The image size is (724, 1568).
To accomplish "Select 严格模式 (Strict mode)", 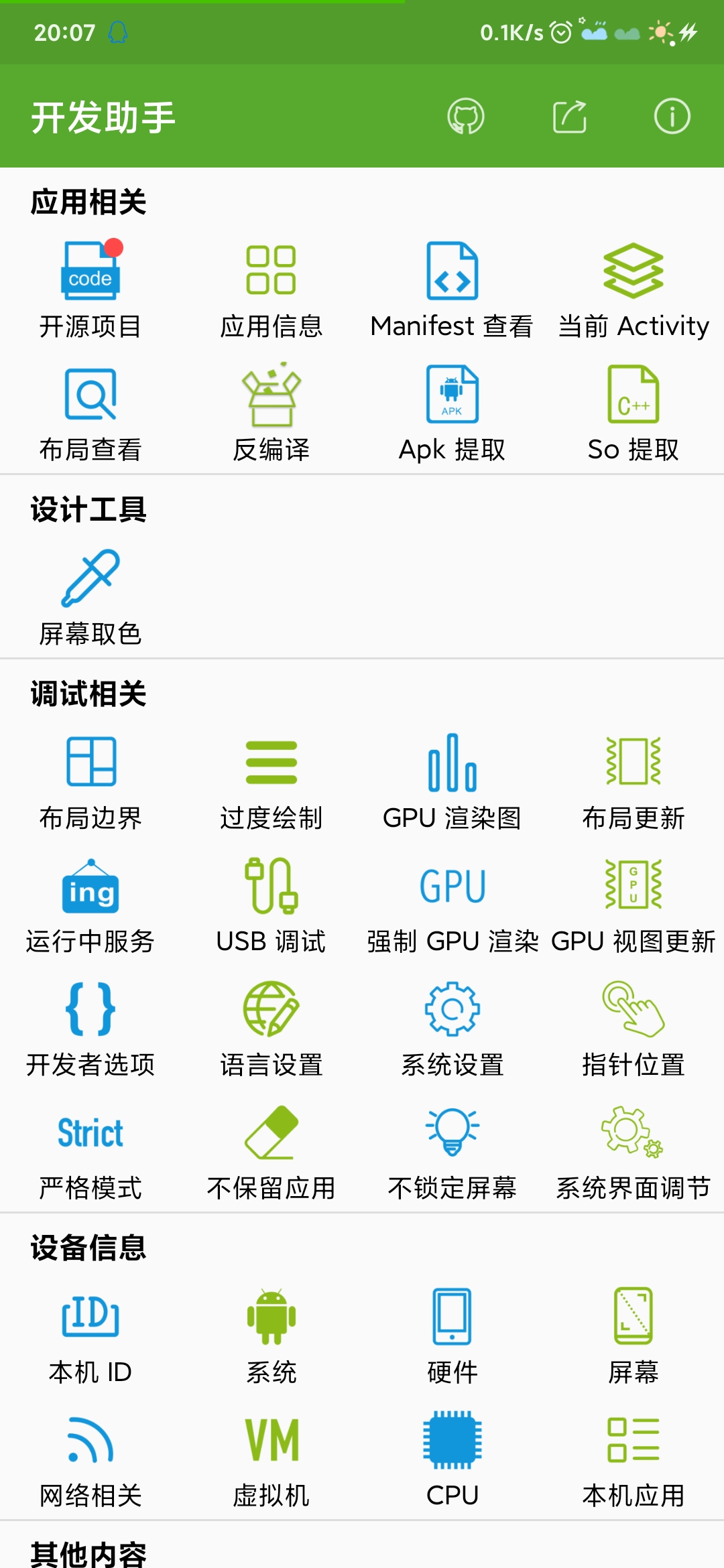I will pyautogui.click(x=90, y=1153).
